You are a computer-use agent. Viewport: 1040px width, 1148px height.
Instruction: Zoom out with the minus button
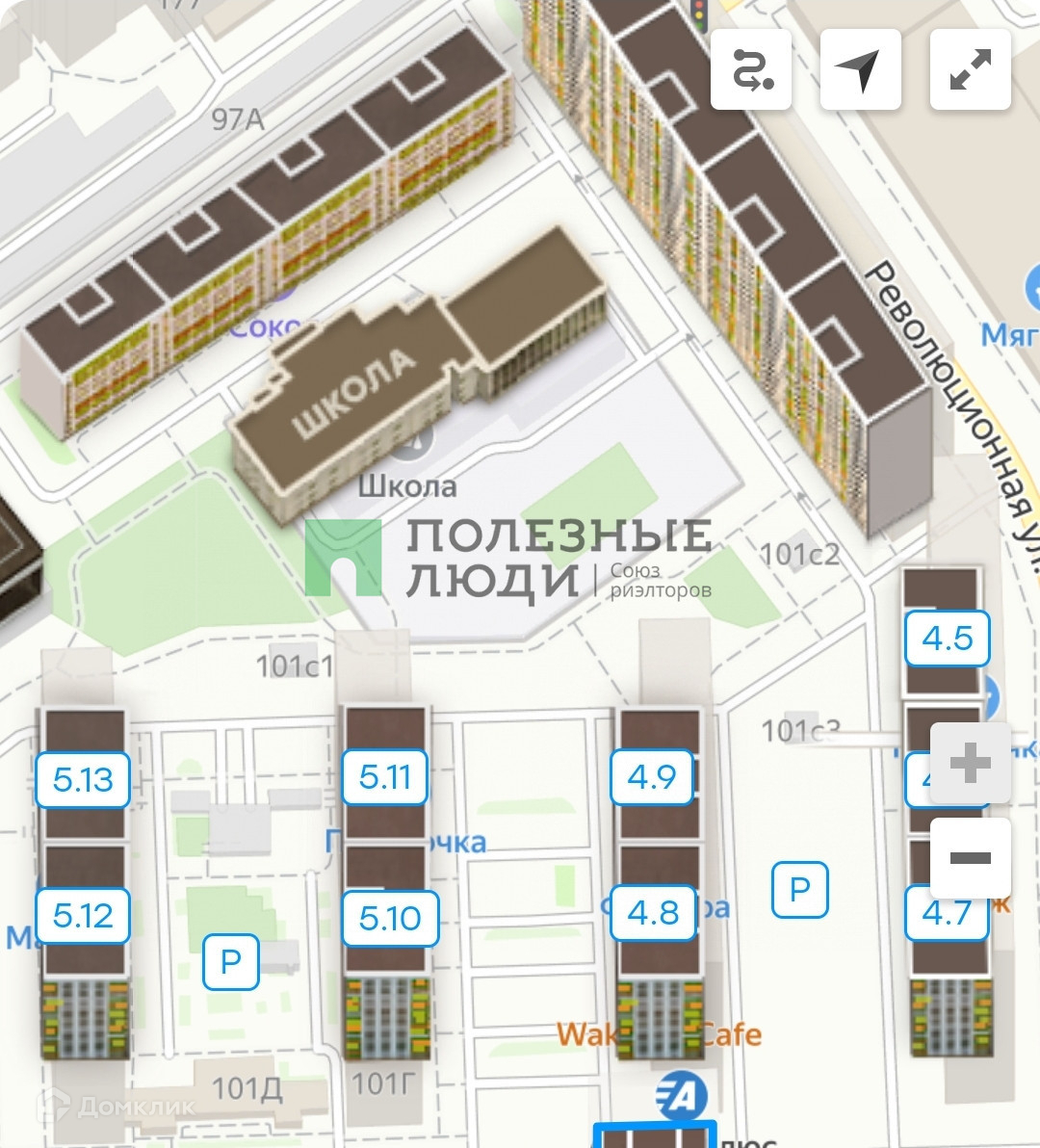(x=971, y=857)
